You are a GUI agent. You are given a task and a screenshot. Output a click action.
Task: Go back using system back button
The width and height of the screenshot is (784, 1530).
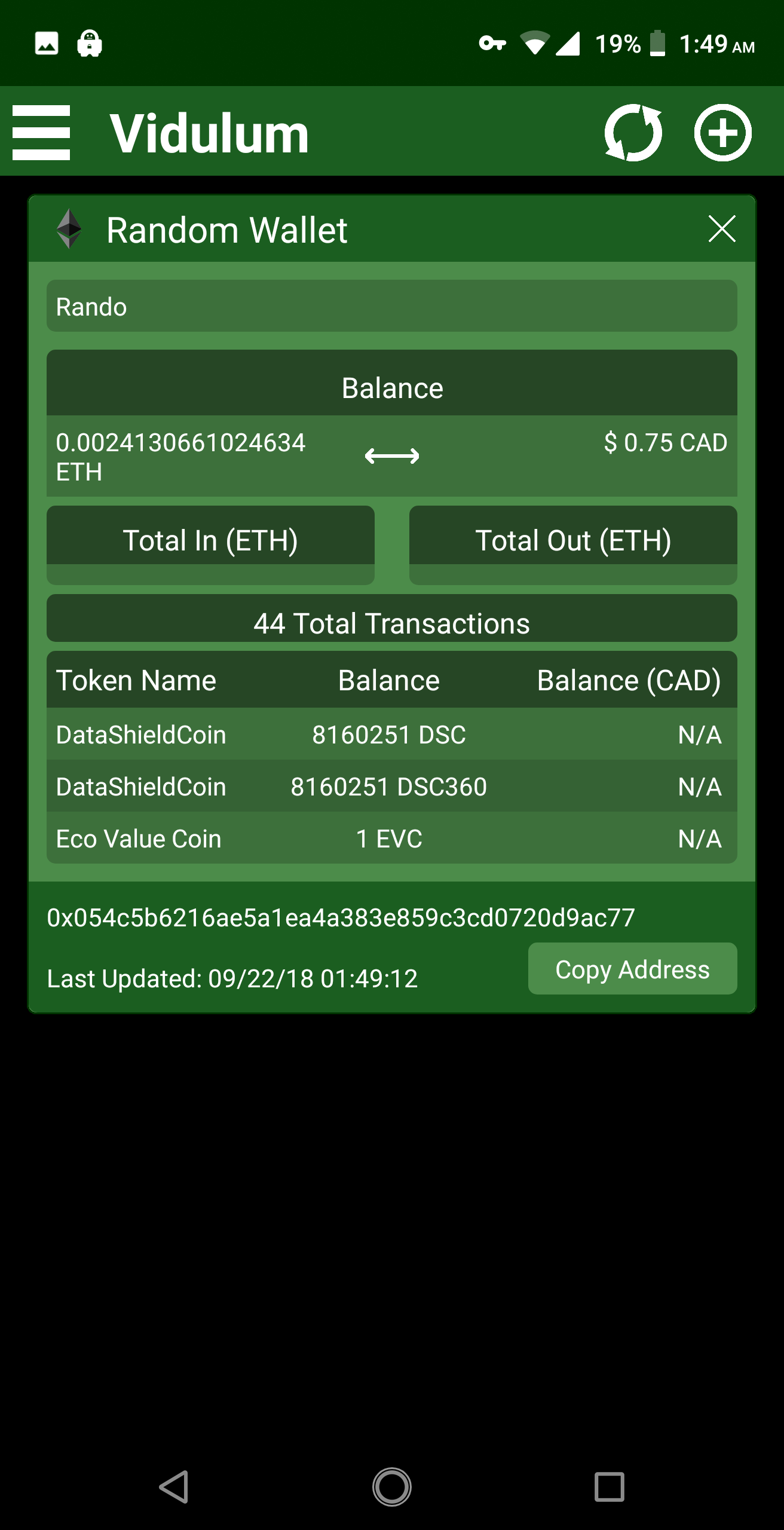click(x=174, y=1486)
